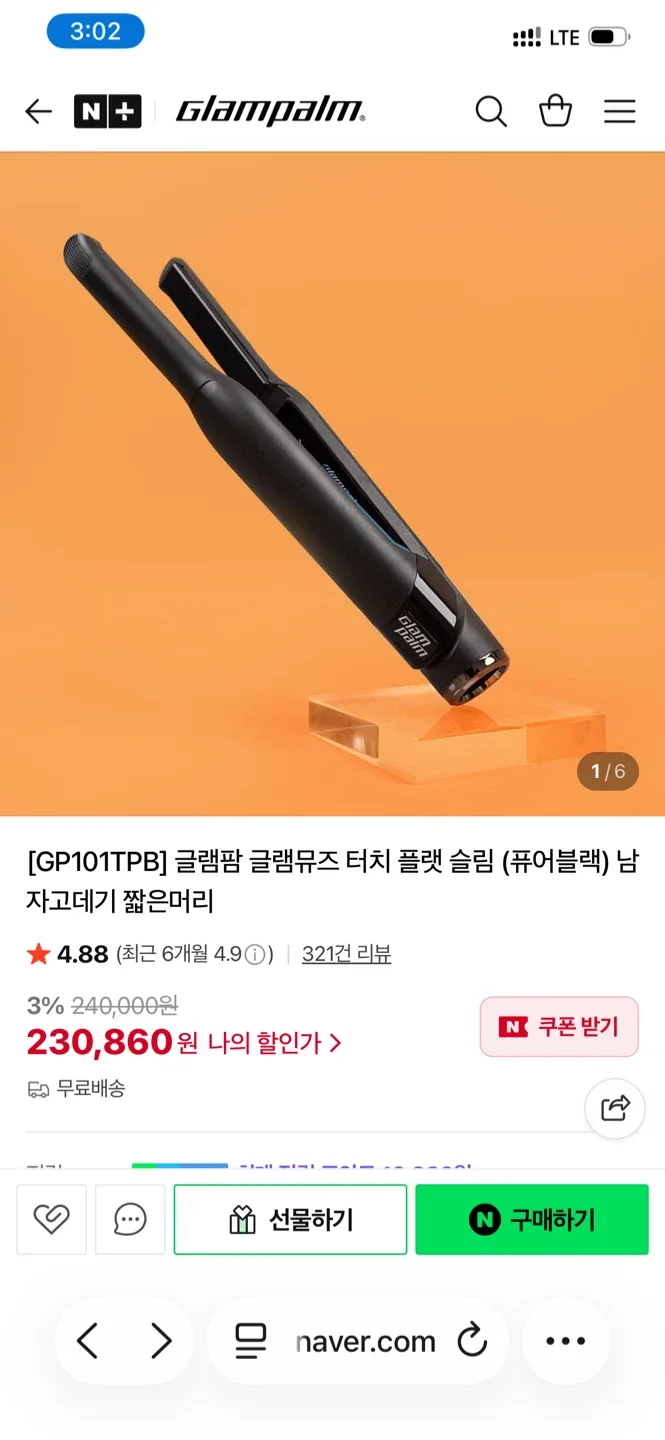This screenshot has height=1440, width=665.
Task: Edit the naver.com address bar
Action: coord(365,1341)
